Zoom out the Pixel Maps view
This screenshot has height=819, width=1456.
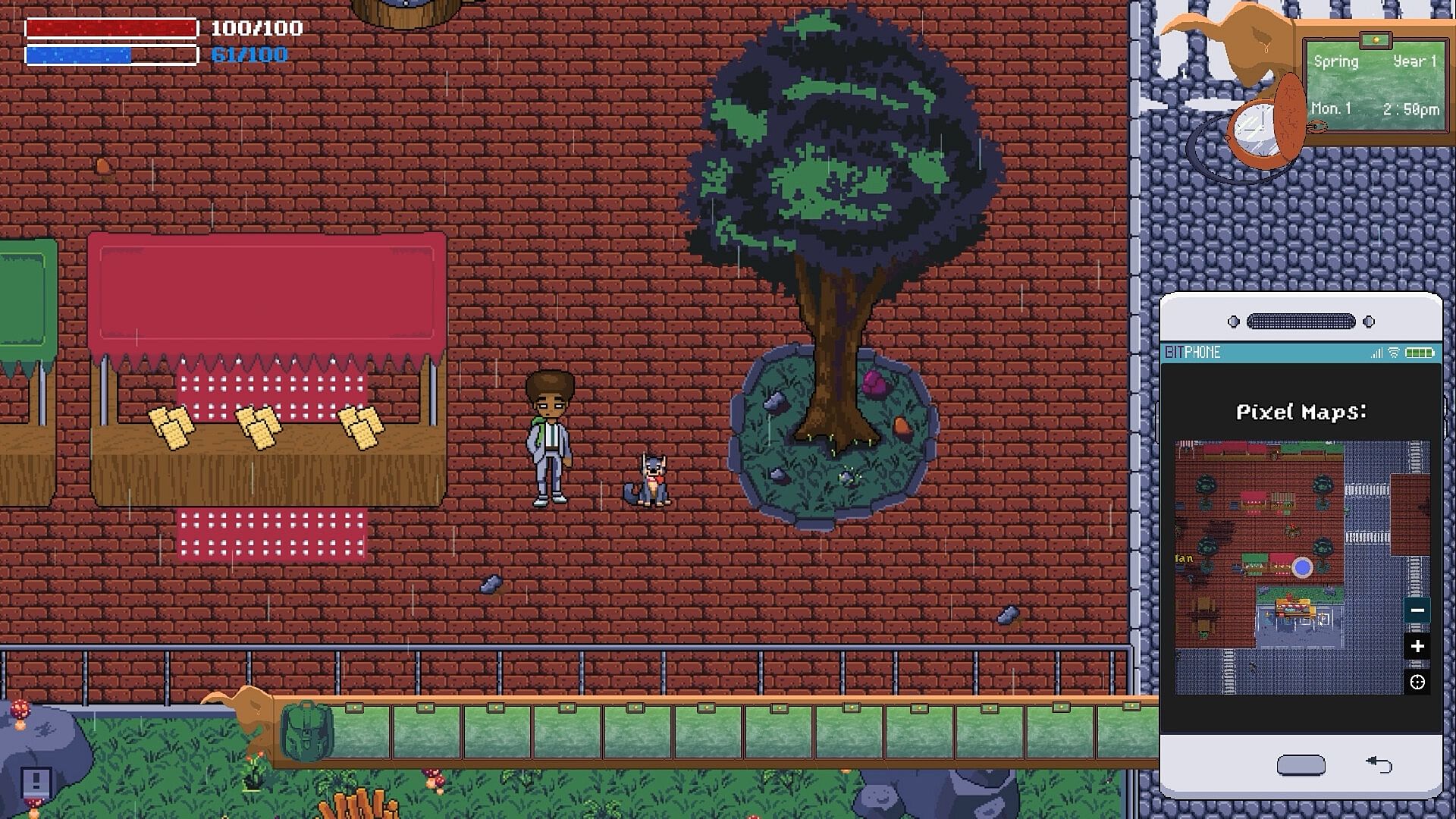coord(1417,610)
